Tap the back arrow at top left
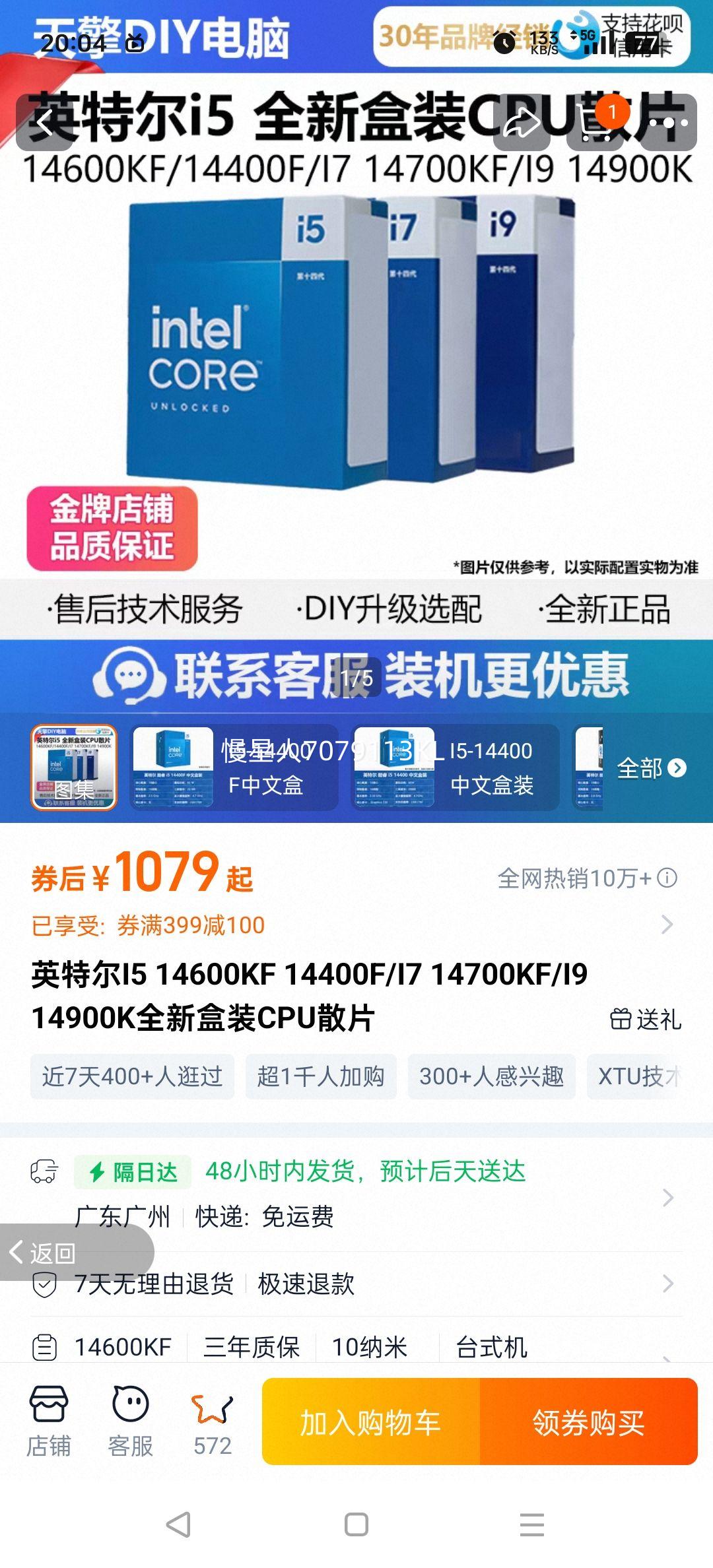This screenshot has width=713, height=1568. 44,123
